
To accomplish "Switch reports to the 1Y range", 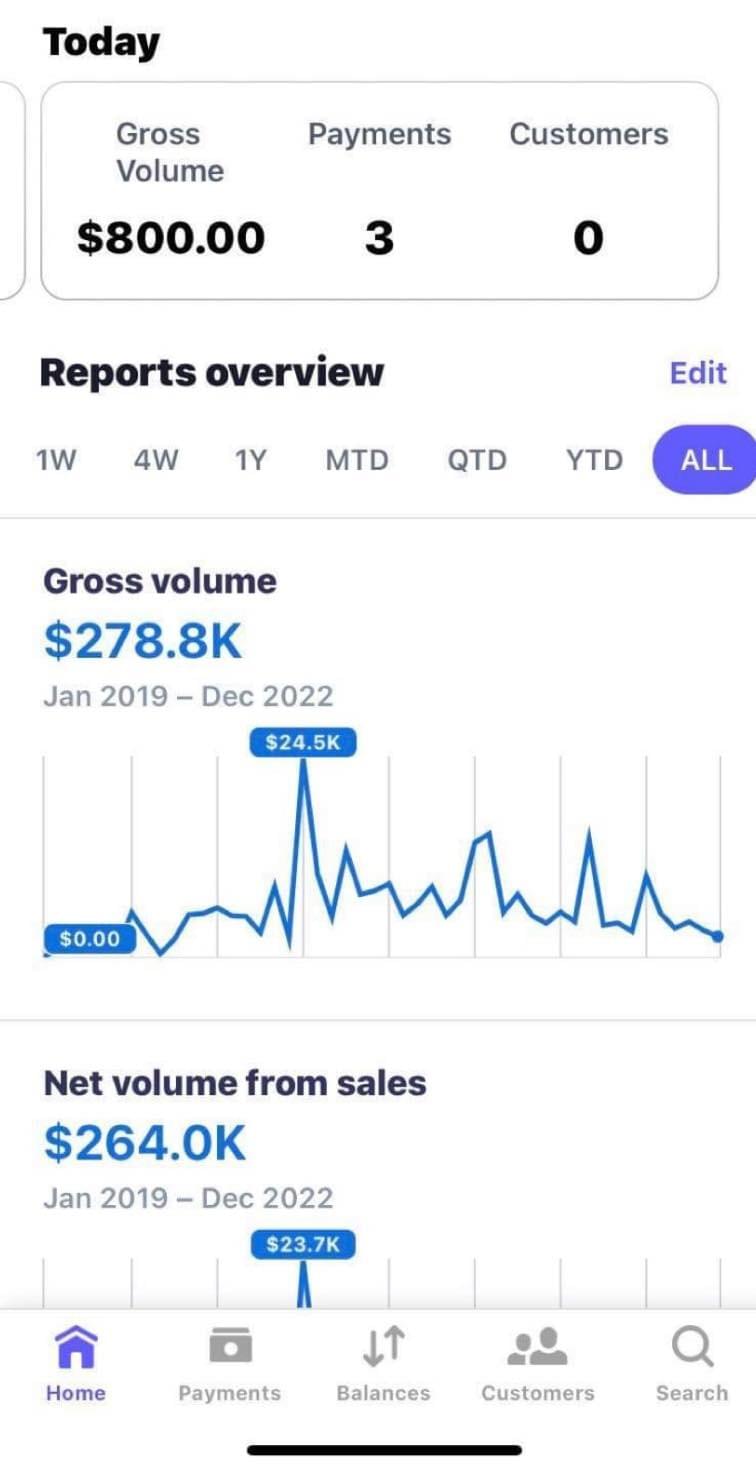I will [251, 460].
